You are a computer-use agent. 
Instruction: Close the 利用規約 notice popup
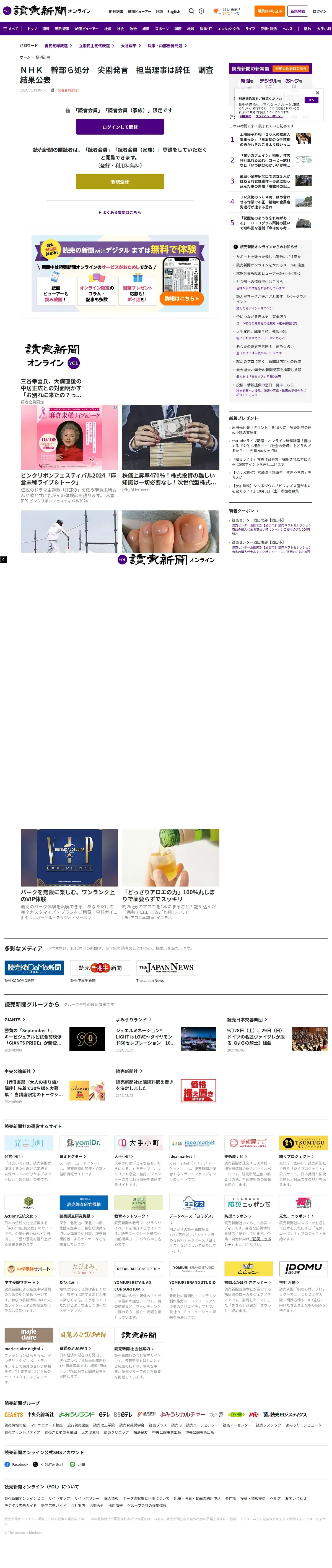point(317,93)
